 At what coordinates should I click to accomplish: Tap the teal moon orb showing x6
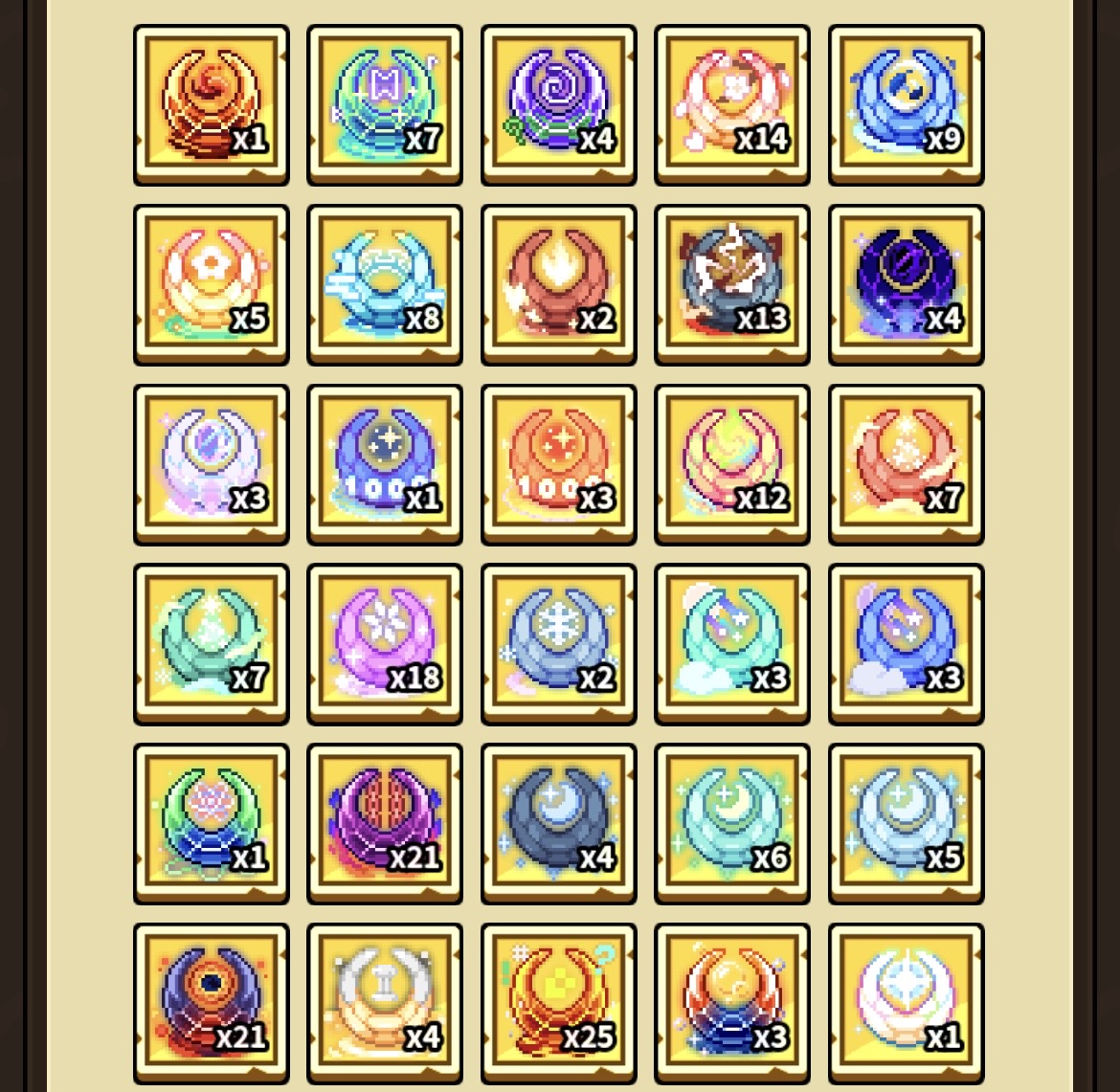(x=732, y=824)
